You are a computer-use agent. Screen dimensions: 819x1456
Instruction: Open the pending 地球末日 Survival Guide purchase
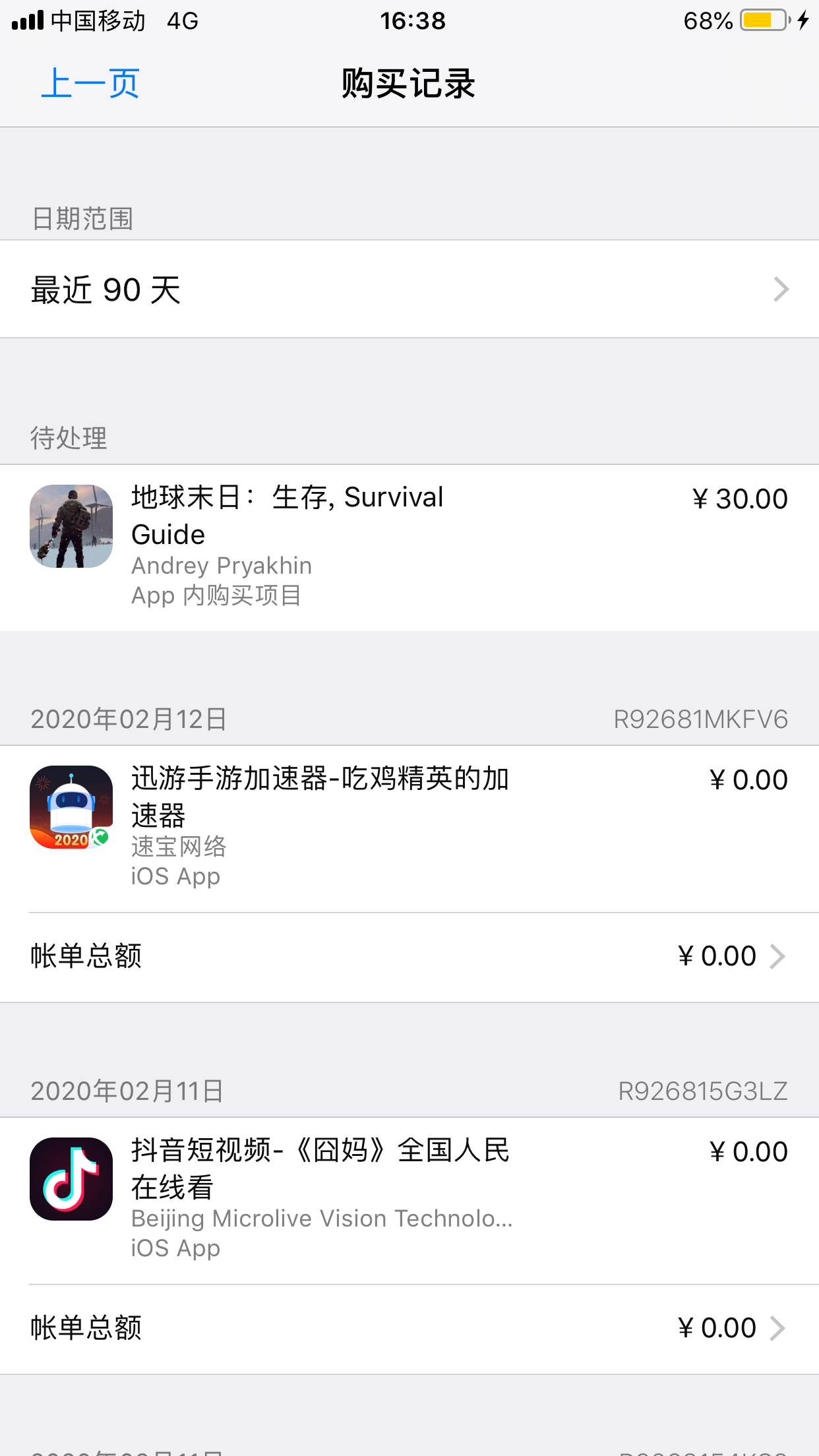(x=409, y=546)
